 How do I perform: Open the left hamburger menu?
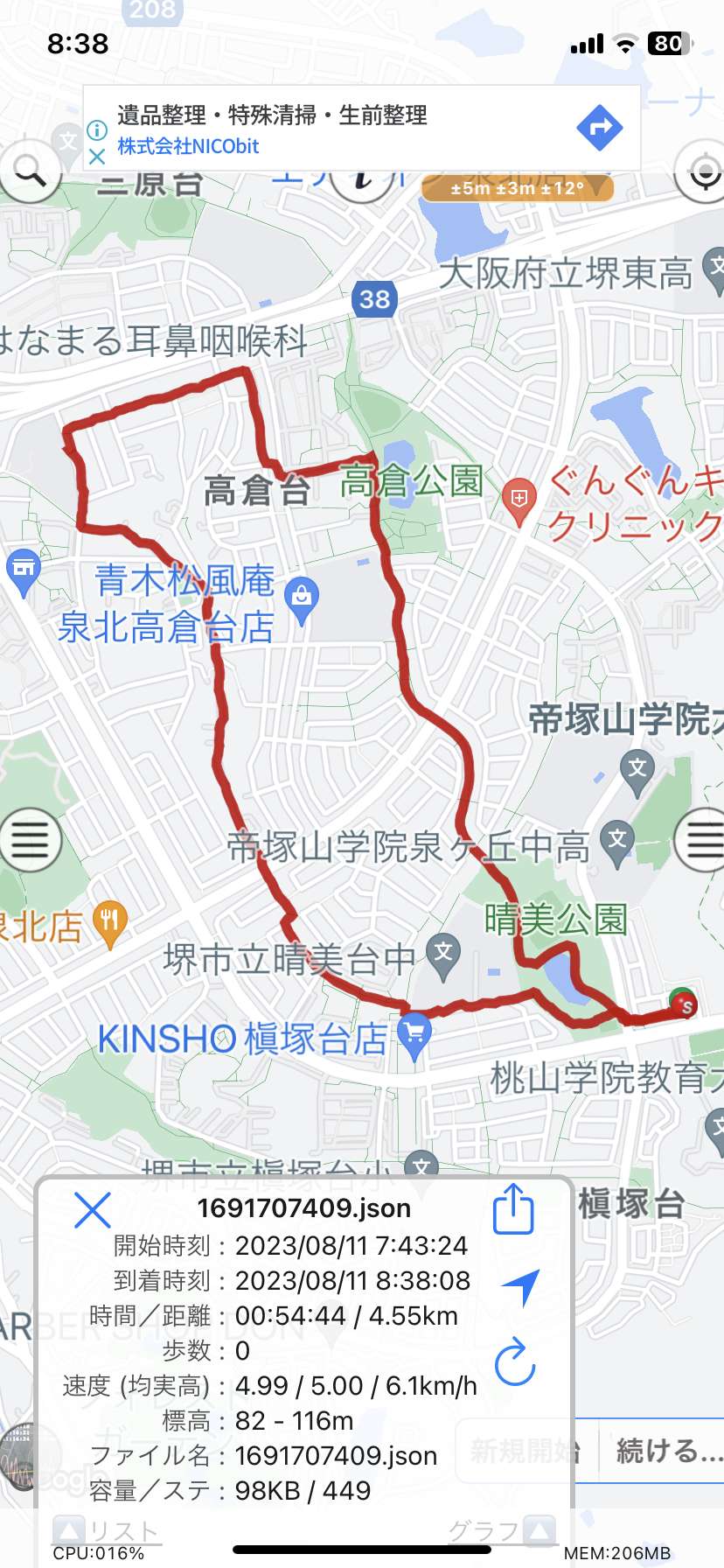coord(30,840)
